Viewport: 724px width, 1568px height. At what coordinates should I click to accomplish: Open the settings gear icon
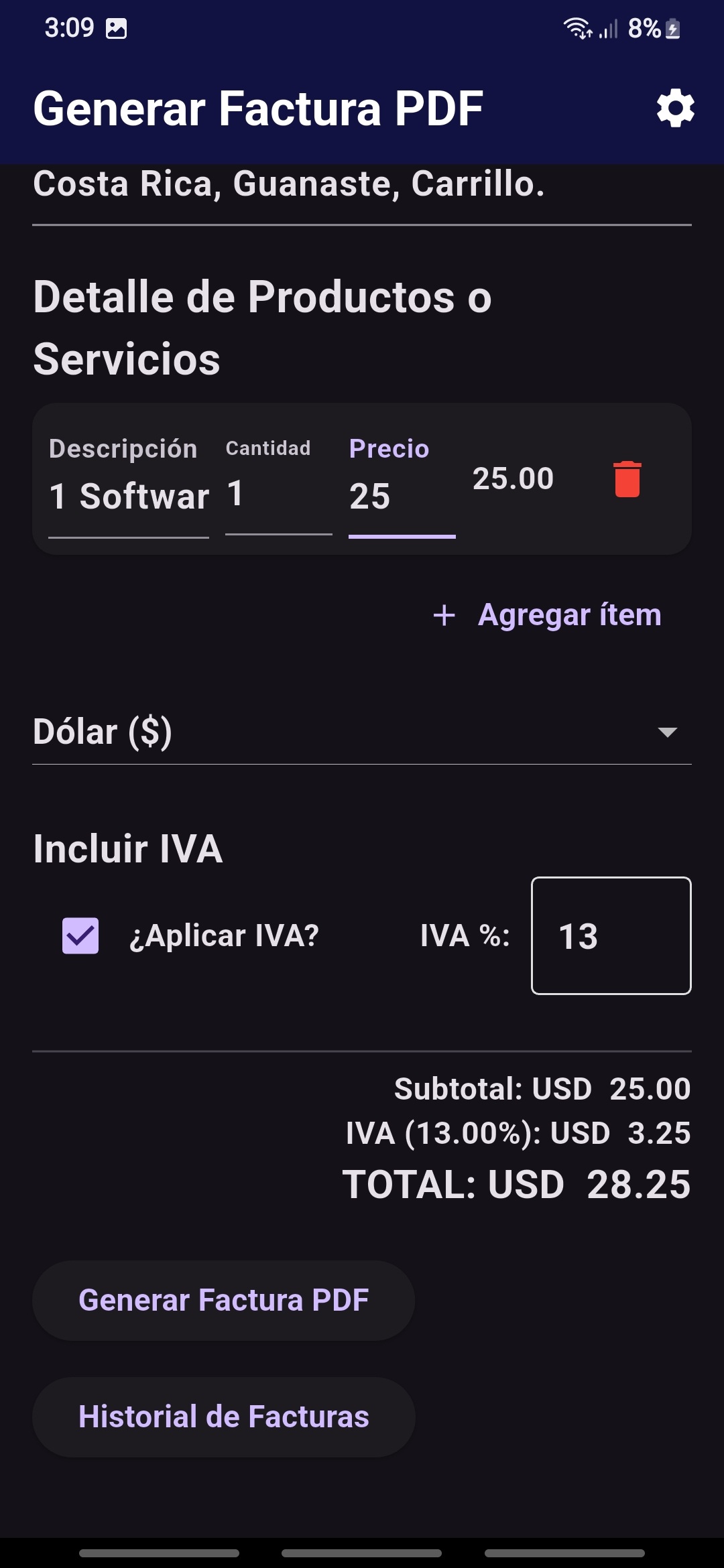tap(675, 108)
